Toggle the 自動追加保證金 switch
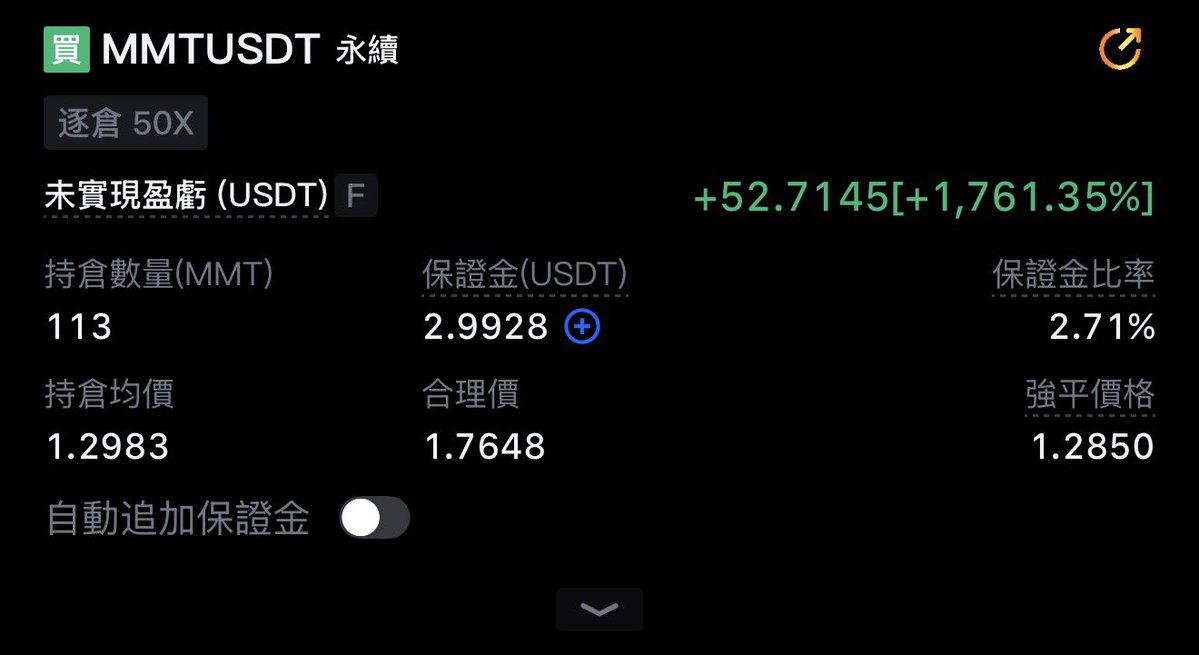 click(x=374, y=518)
